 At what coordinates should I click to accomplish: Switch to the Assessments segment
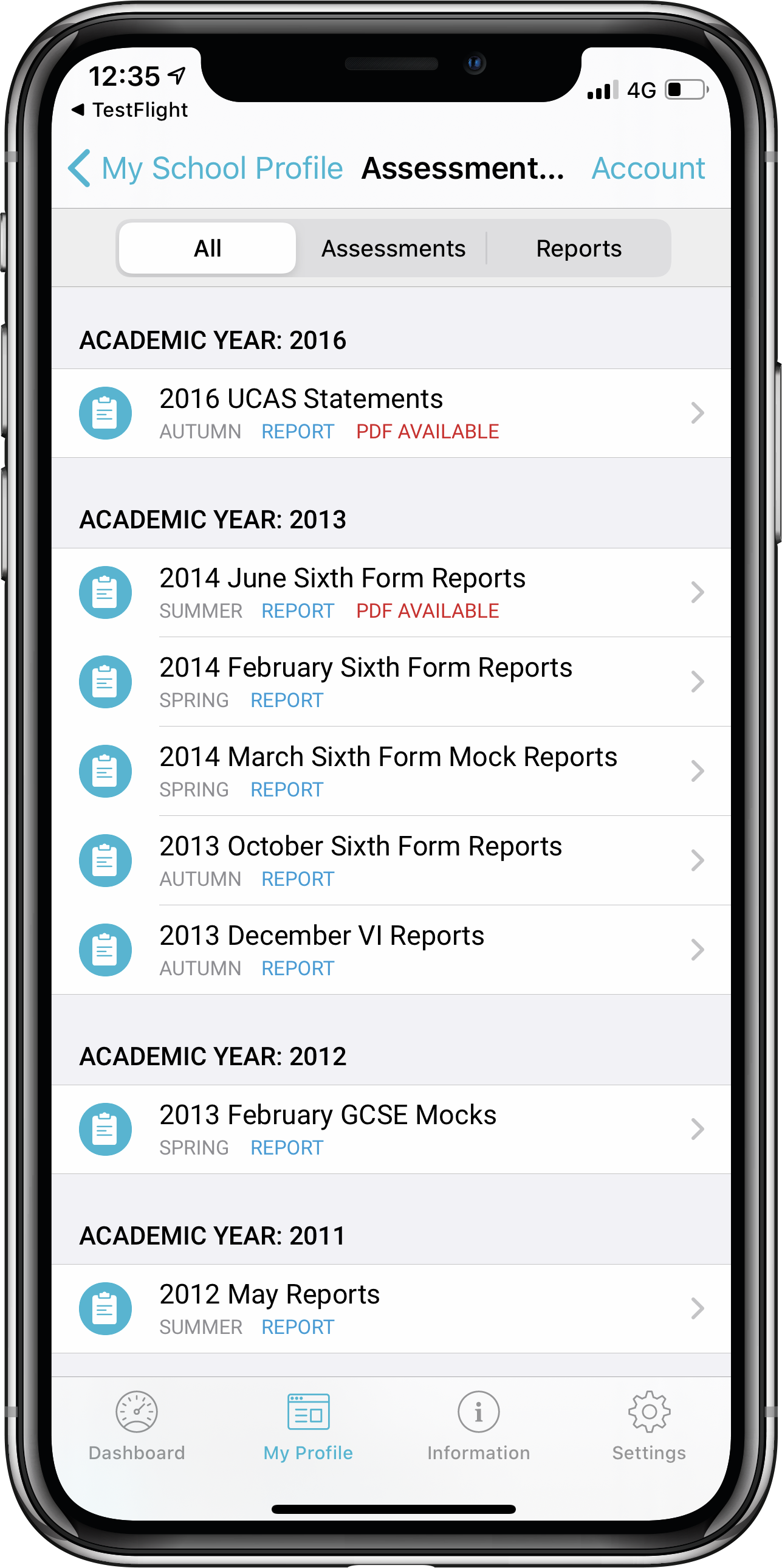pos(393,248)
